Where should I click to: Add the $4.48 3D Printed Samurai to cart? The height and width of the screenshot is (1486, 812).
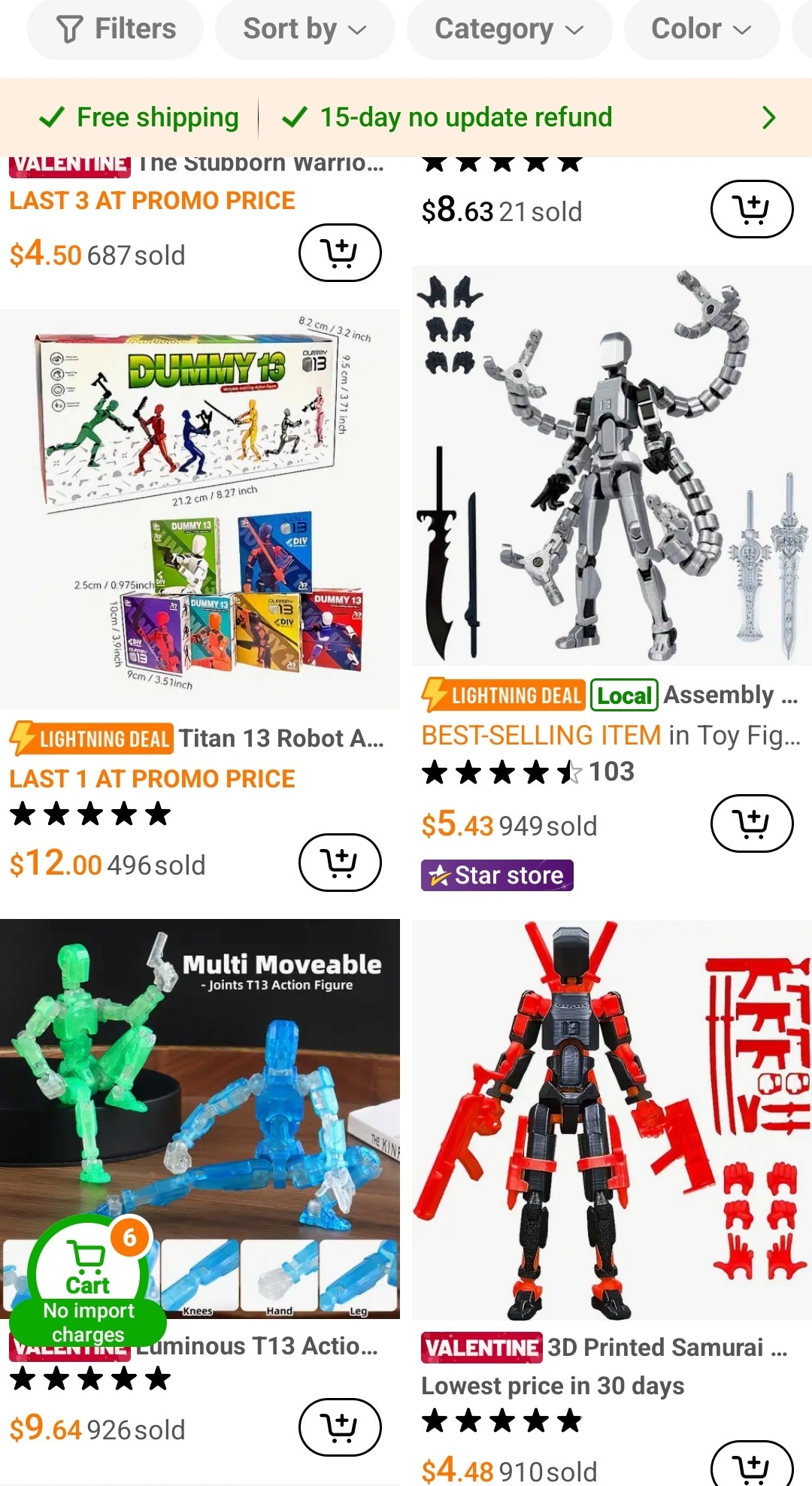751,1466
